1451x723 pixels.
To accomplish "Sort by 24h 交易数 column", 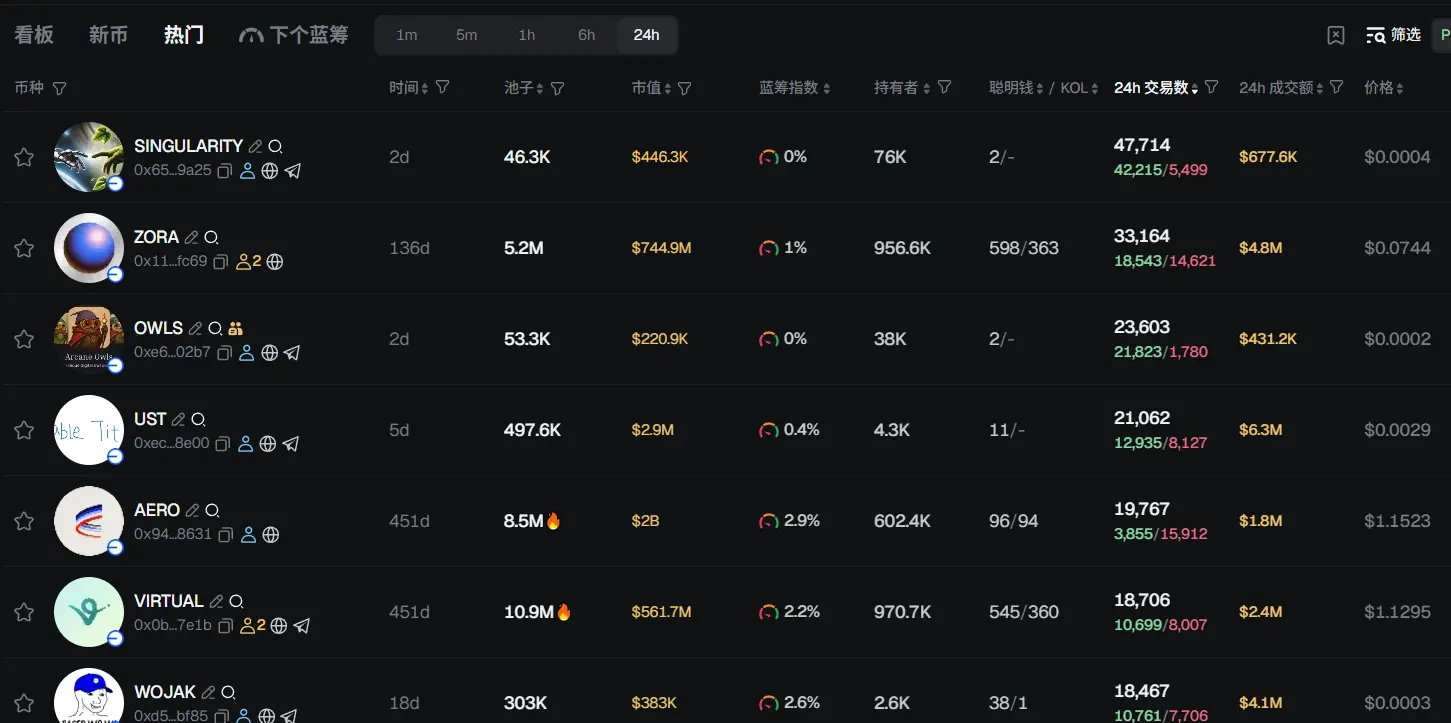I will coord(1154,88).
